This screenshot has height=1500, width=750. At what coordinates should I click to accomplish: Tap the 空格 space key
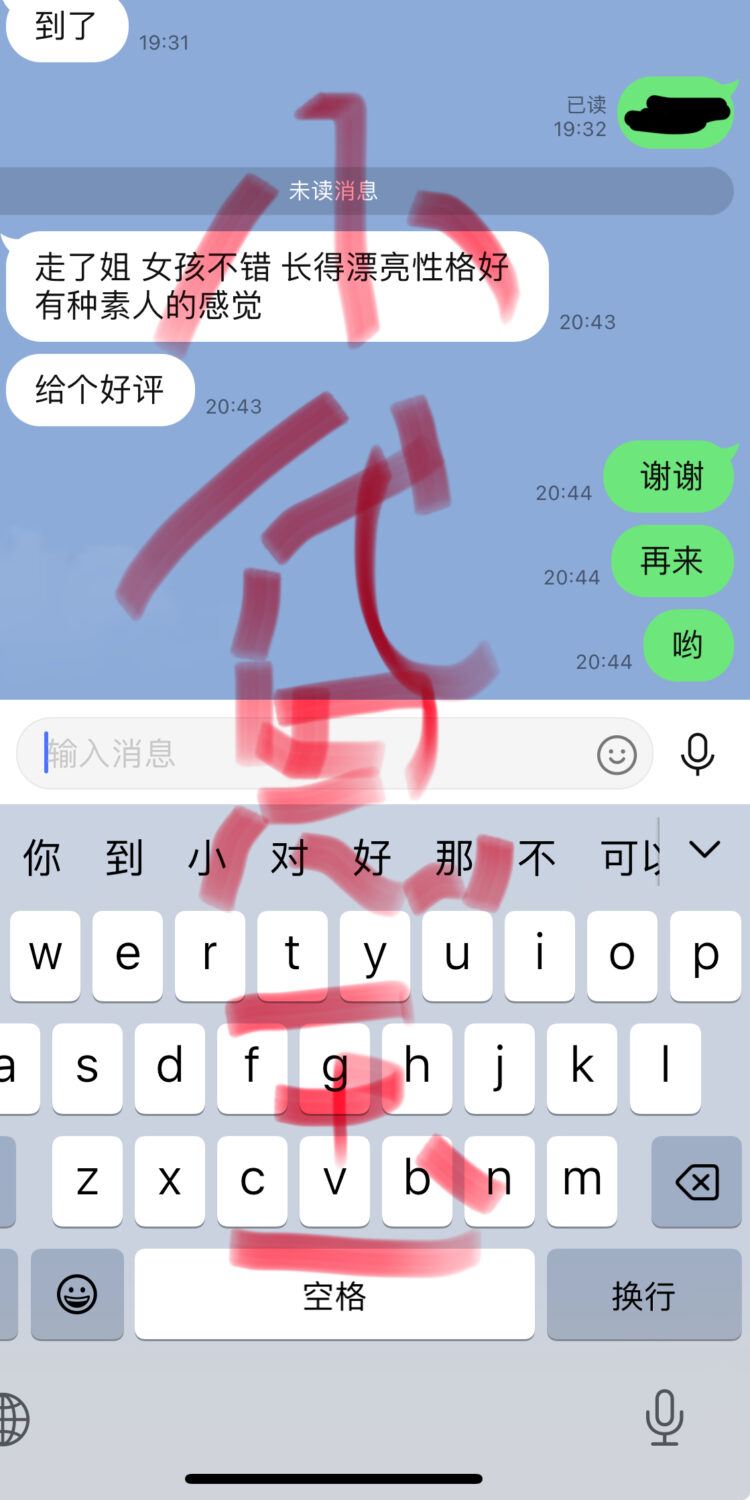point(334,1296)
